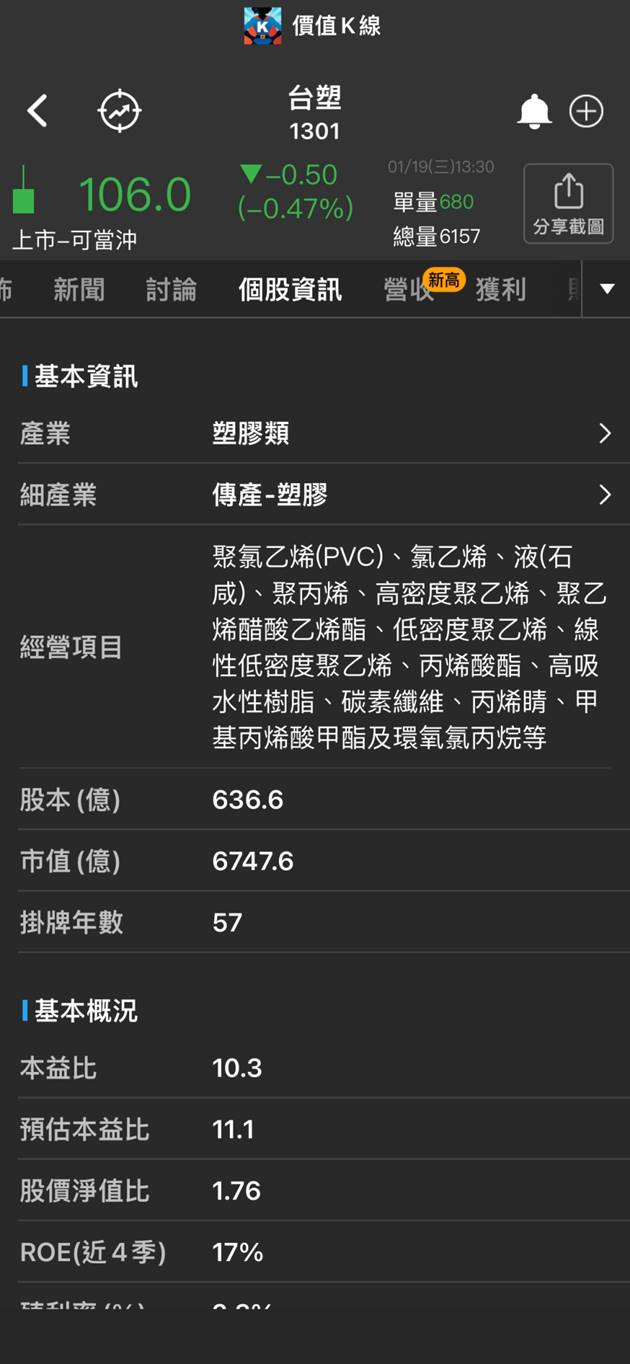Switch to the 獲利 tab
630x1364 pixels.
click(x=500, y=290)
